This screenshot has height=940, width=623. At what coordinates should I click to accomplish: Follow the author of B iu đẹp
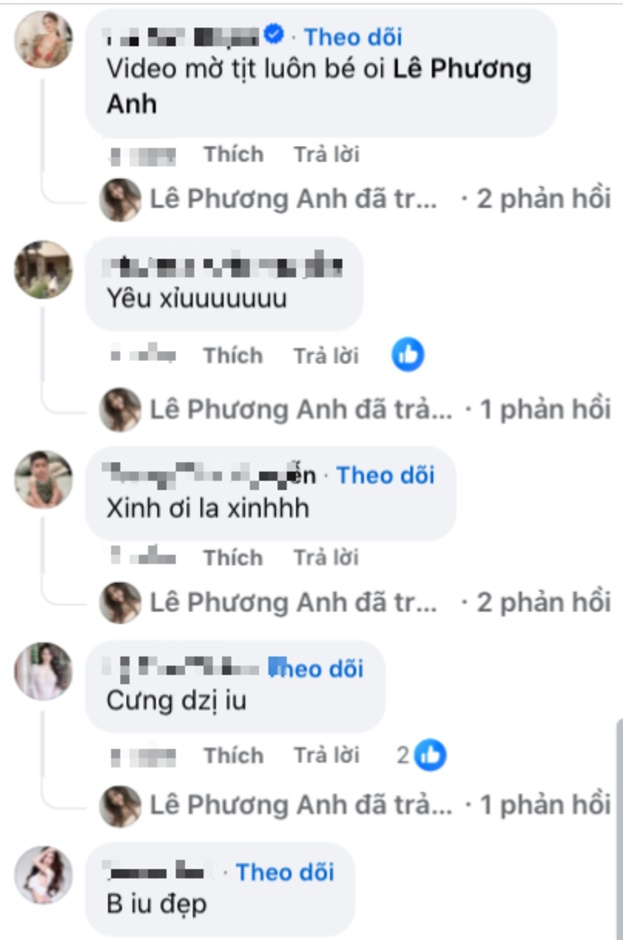pos(285,873)
